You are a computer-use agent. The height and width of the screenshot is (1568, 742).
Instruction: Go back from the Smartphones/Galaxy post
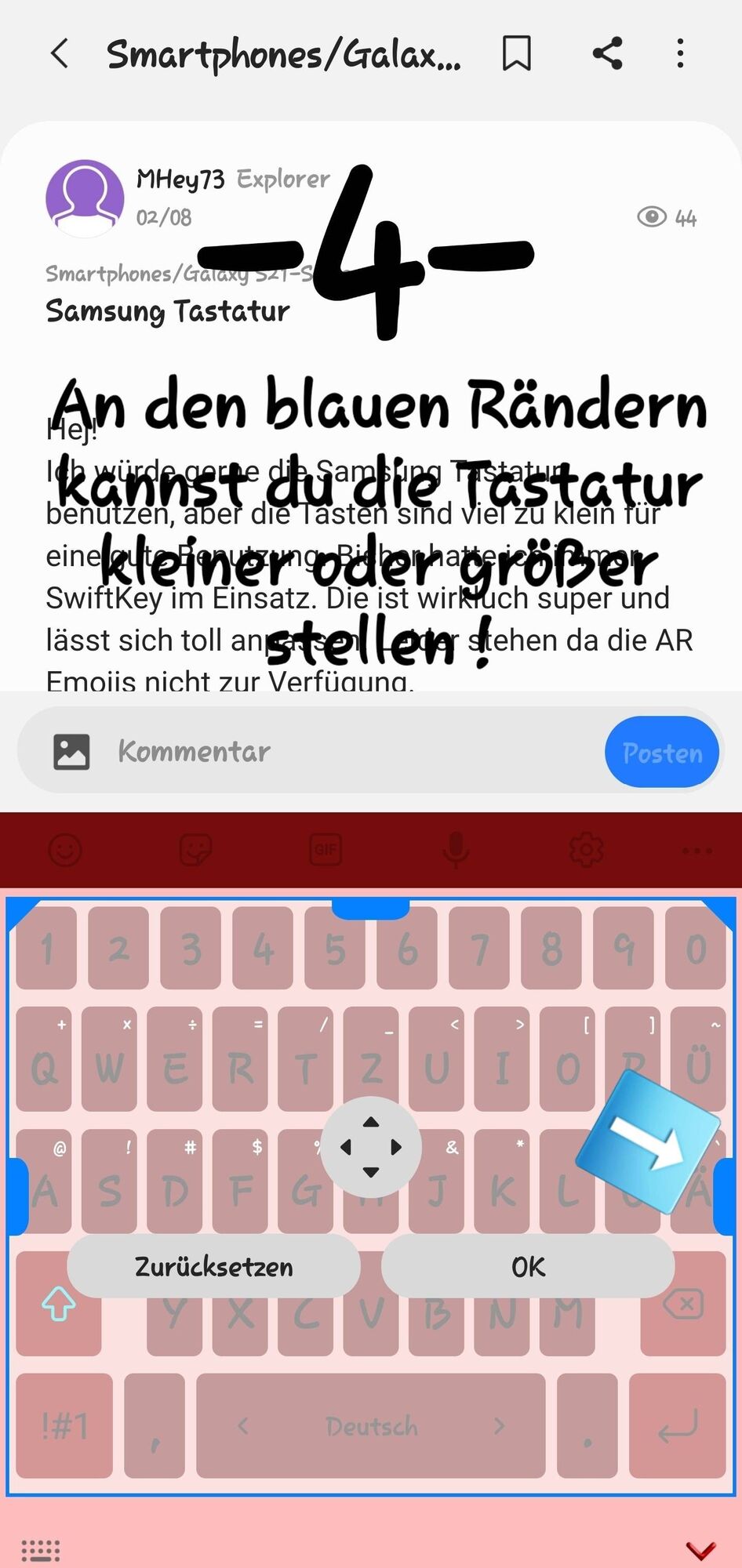tap(60, 54)
